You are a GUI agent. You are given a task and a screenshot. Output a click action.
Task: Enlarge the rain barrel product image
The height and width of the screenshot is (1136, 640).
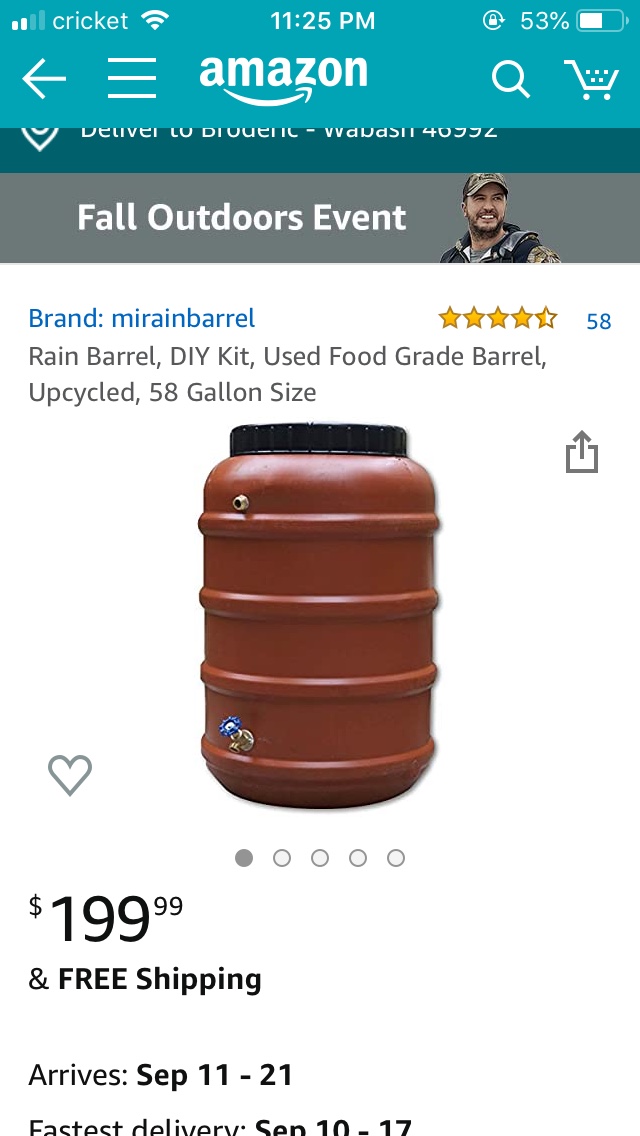318,617
